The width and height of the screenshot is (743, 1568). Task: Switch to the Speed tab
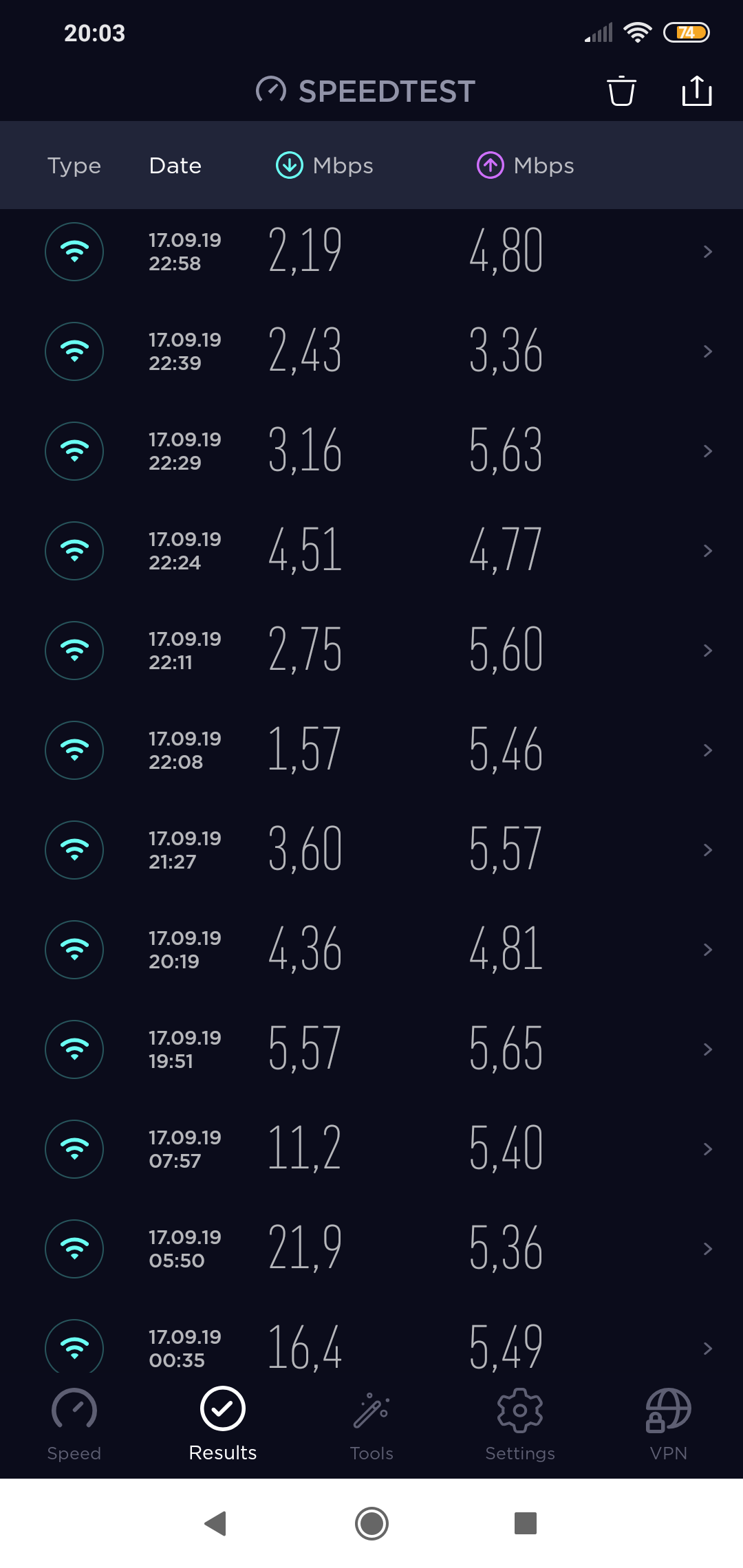(74, 1425)
